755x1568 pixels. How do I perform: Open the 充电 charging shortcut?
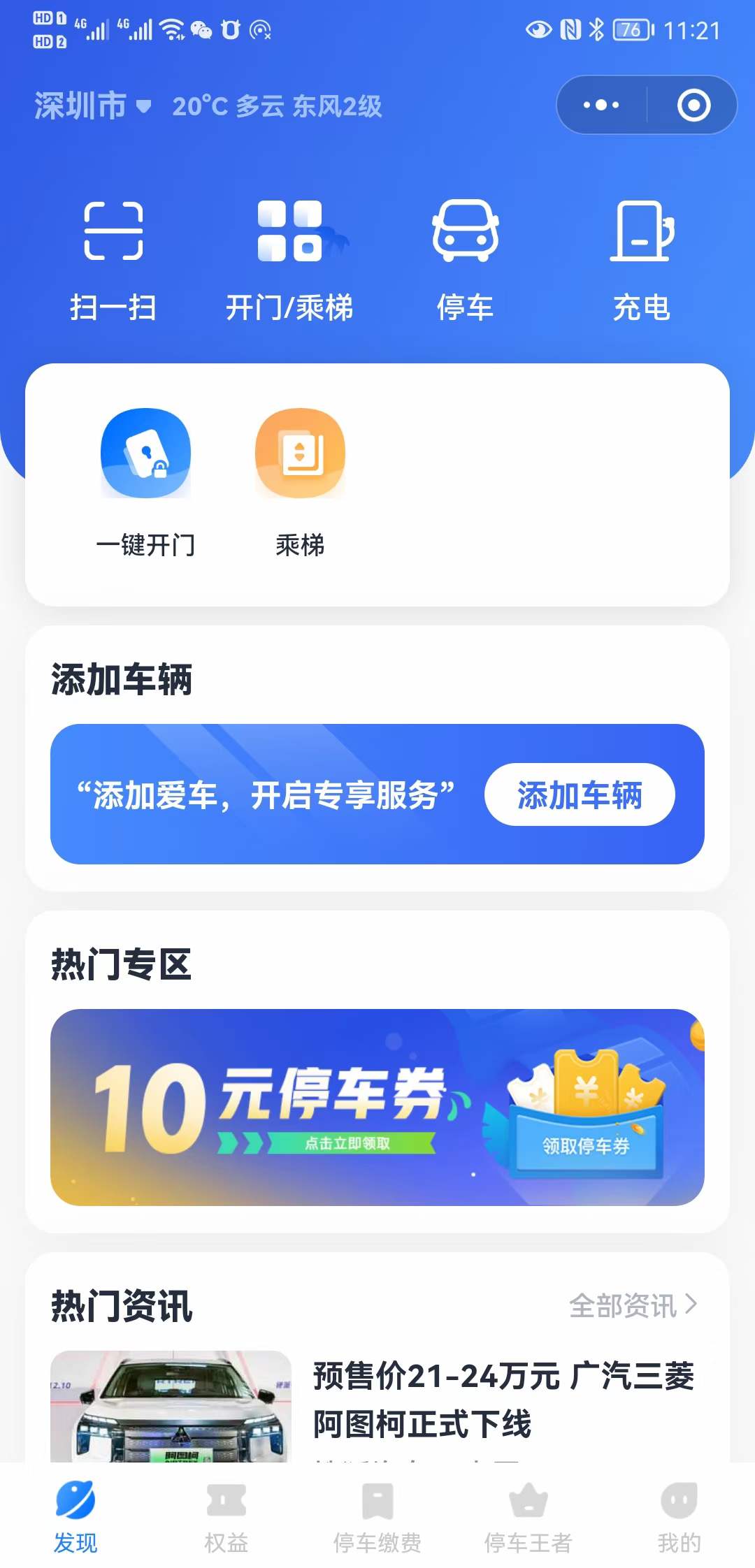point(642,260)
